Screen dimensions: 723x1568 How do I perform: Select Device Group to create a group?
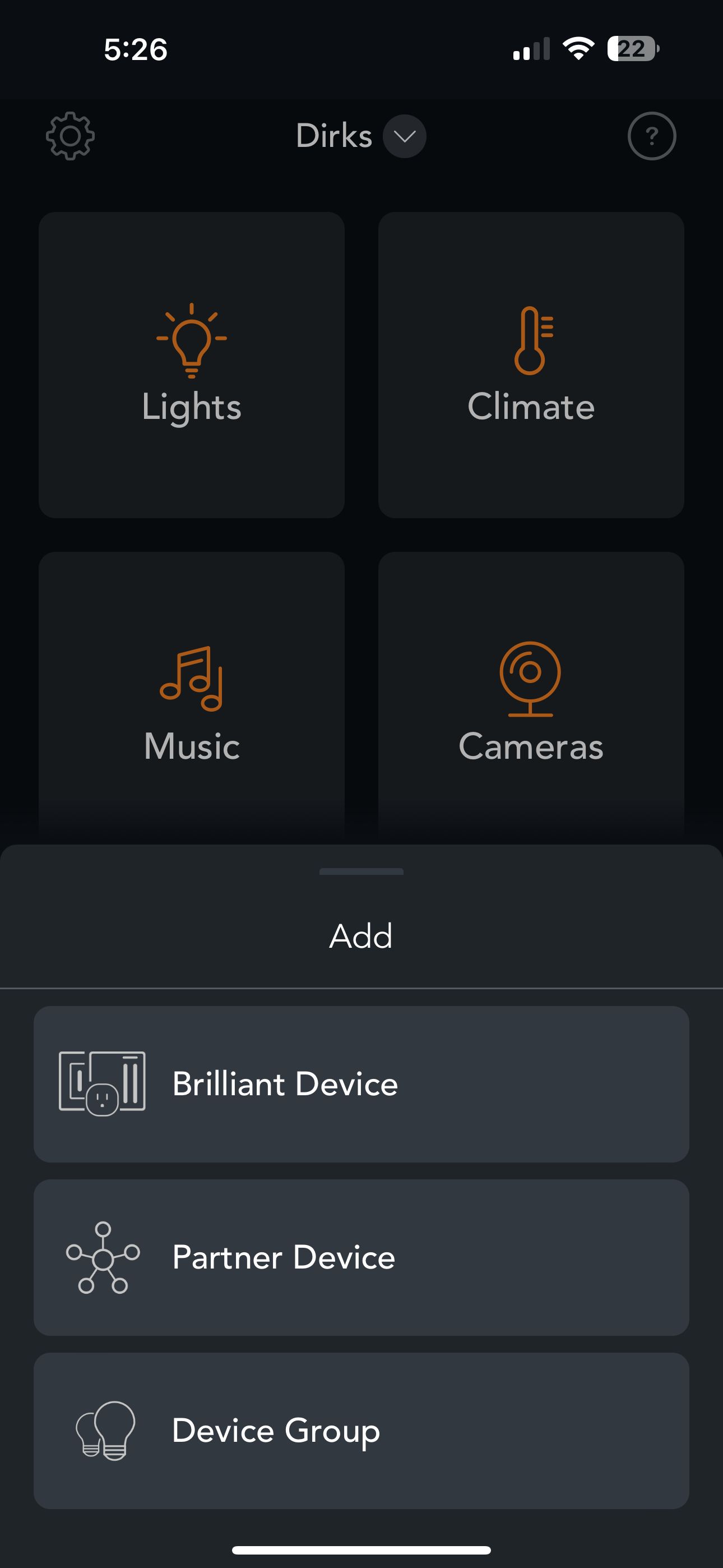click(361, 1432)
